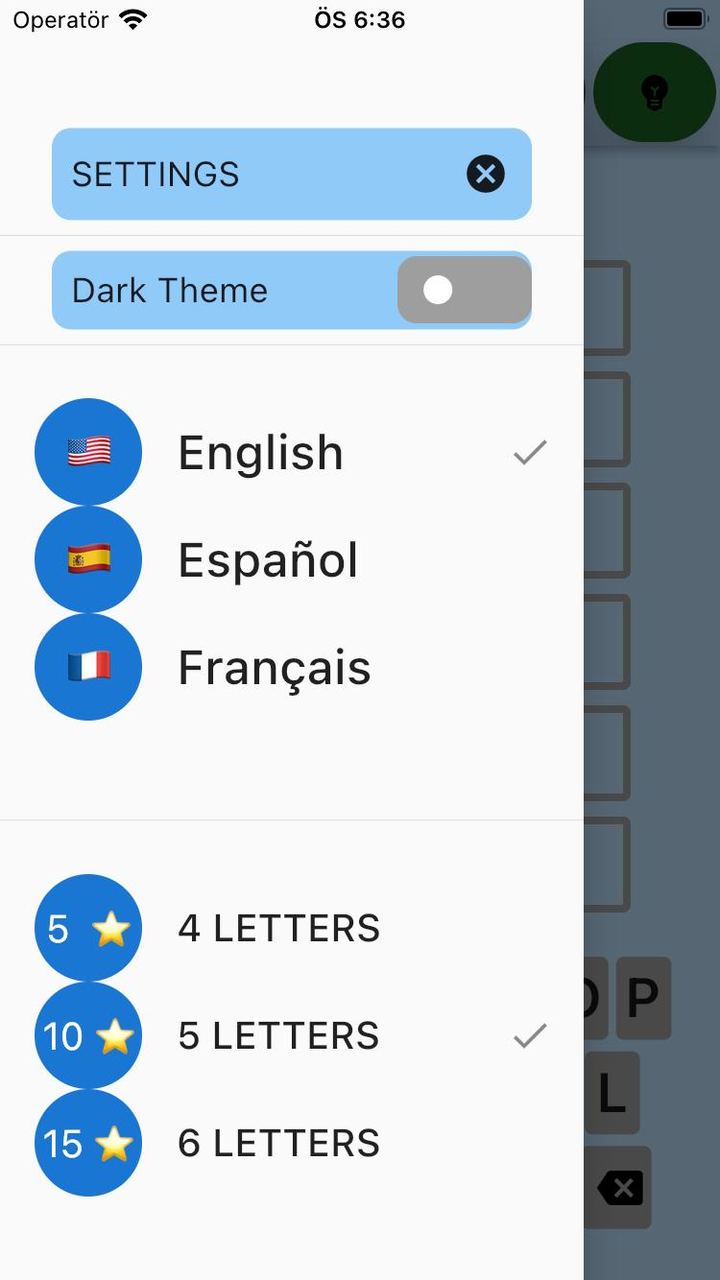The width and height of the screenshot is (720, 1280).
Task: Open 6 LETTERS difficulty mode
Action: 278,1143
